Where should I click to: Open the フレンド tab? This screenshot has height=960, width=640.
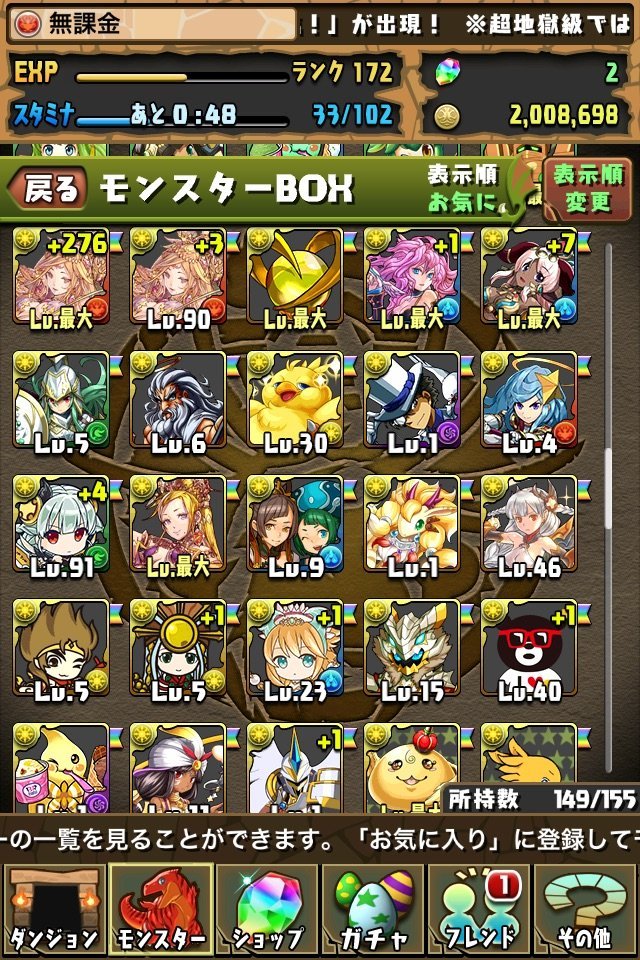point(478,909)
